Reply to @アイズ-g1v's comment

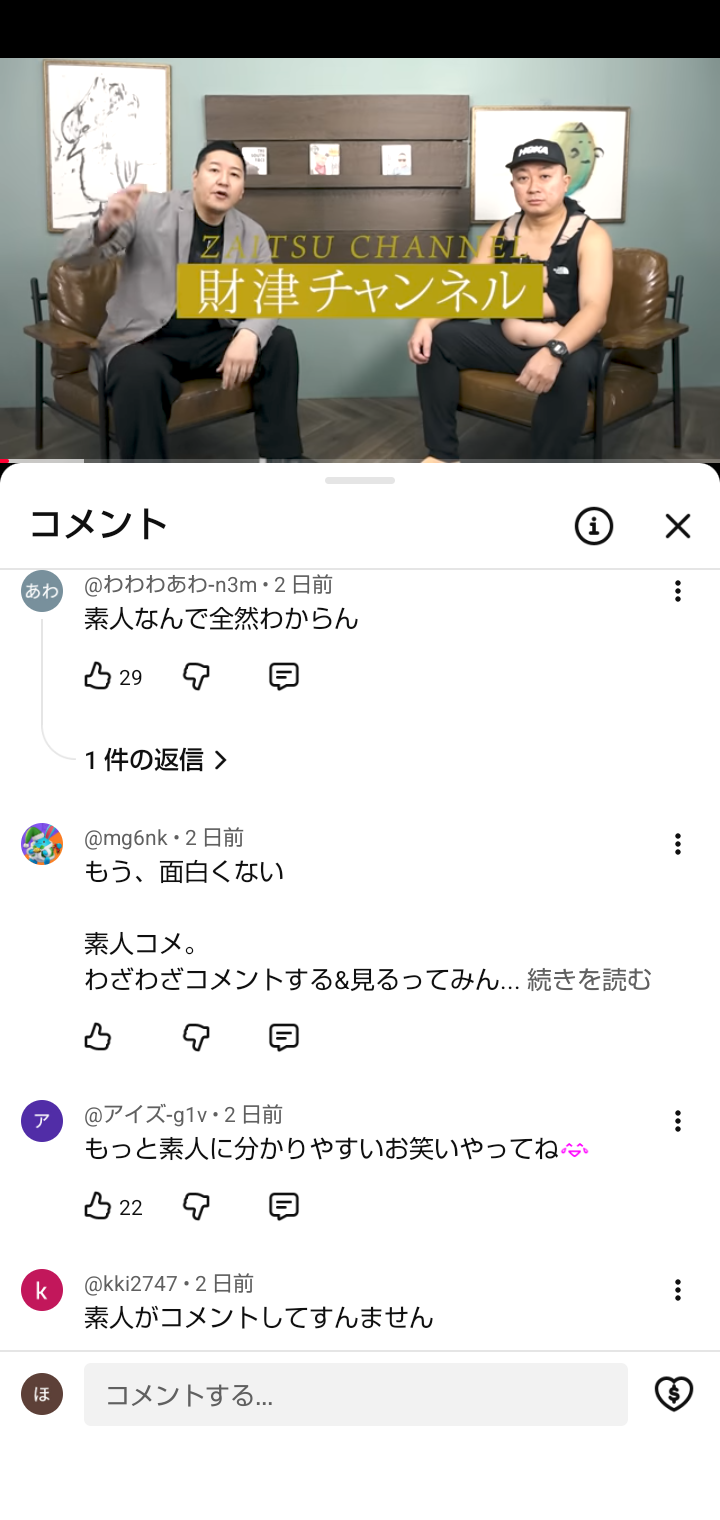tap(284, 1207)
